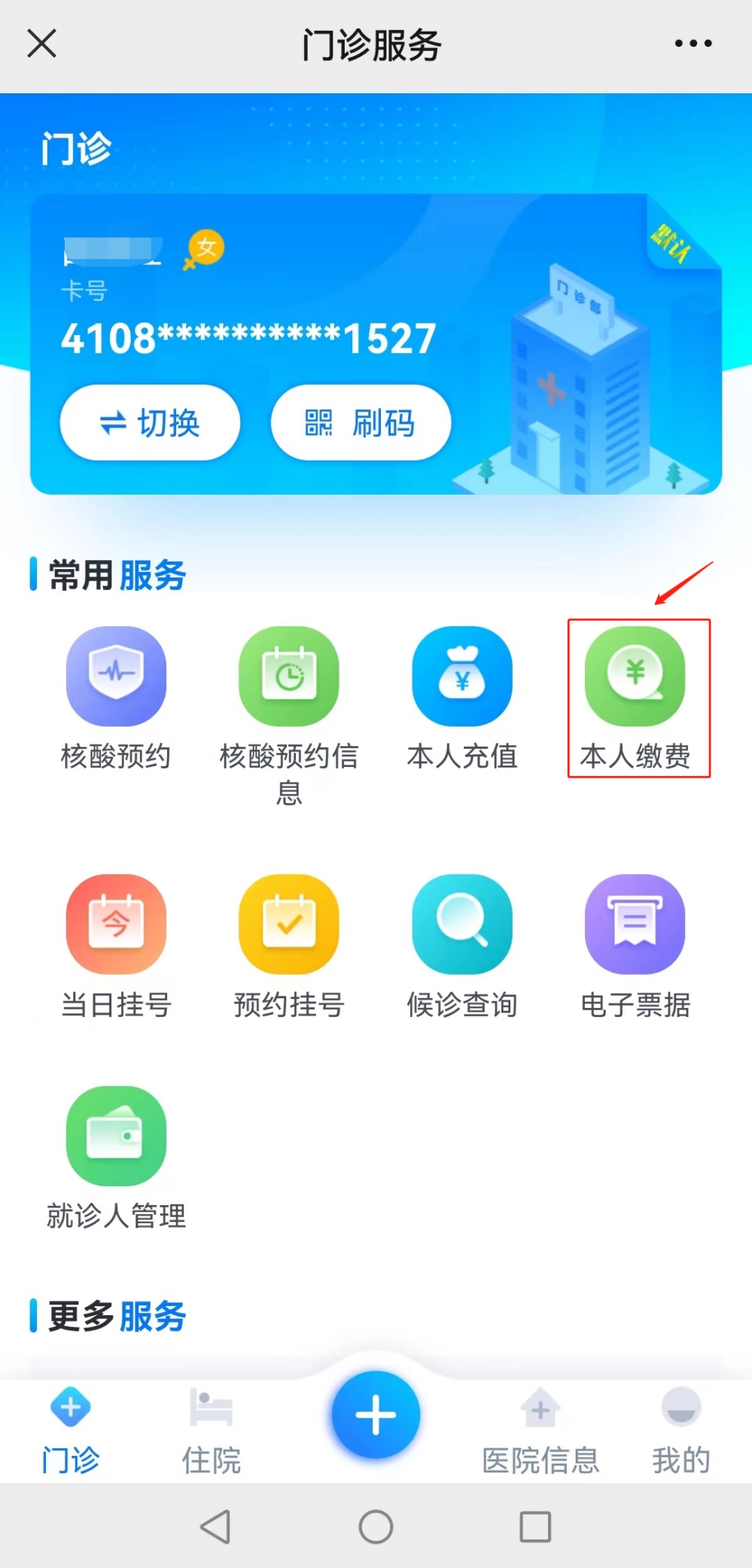Go to the 我的 tab
Image resolution: width=752 pixels, height=1568 pixels.
[681, 1430]
